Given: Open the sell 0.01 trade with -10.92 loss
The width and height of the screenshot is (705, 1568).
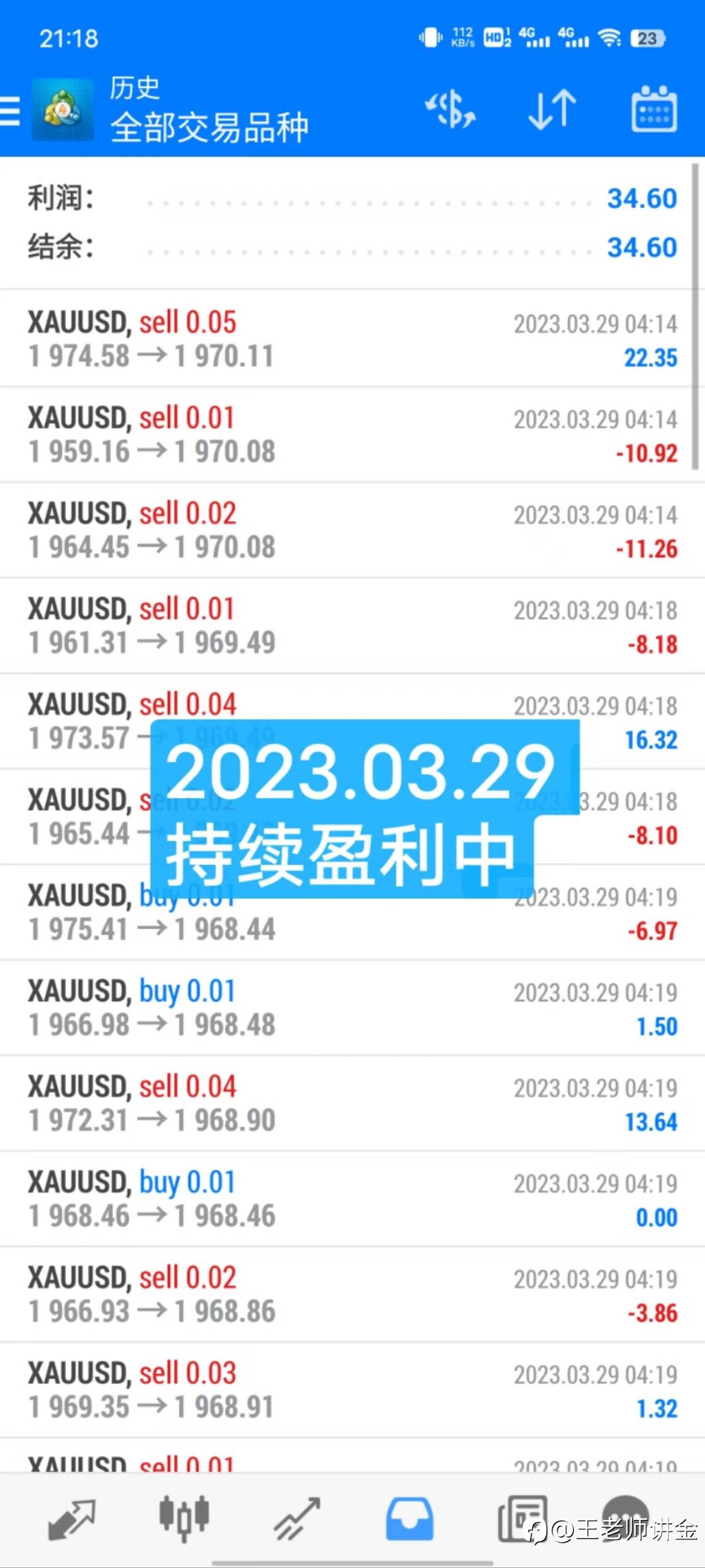Looking at the screenshot, I should [352, 435].
